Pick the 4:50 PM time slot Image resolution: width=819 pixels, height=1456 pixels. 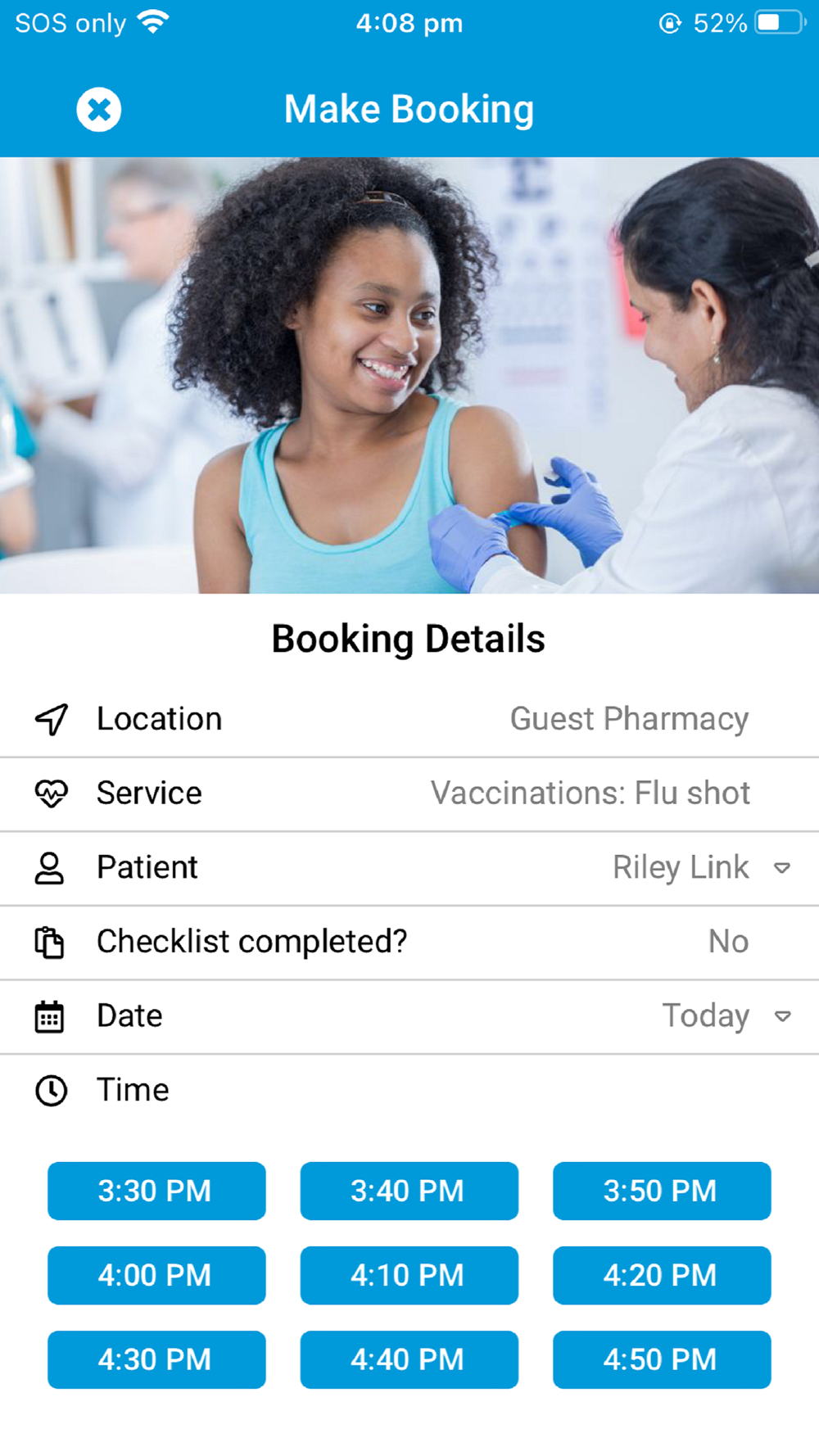pyautogui.click(x=661, y=1359)
